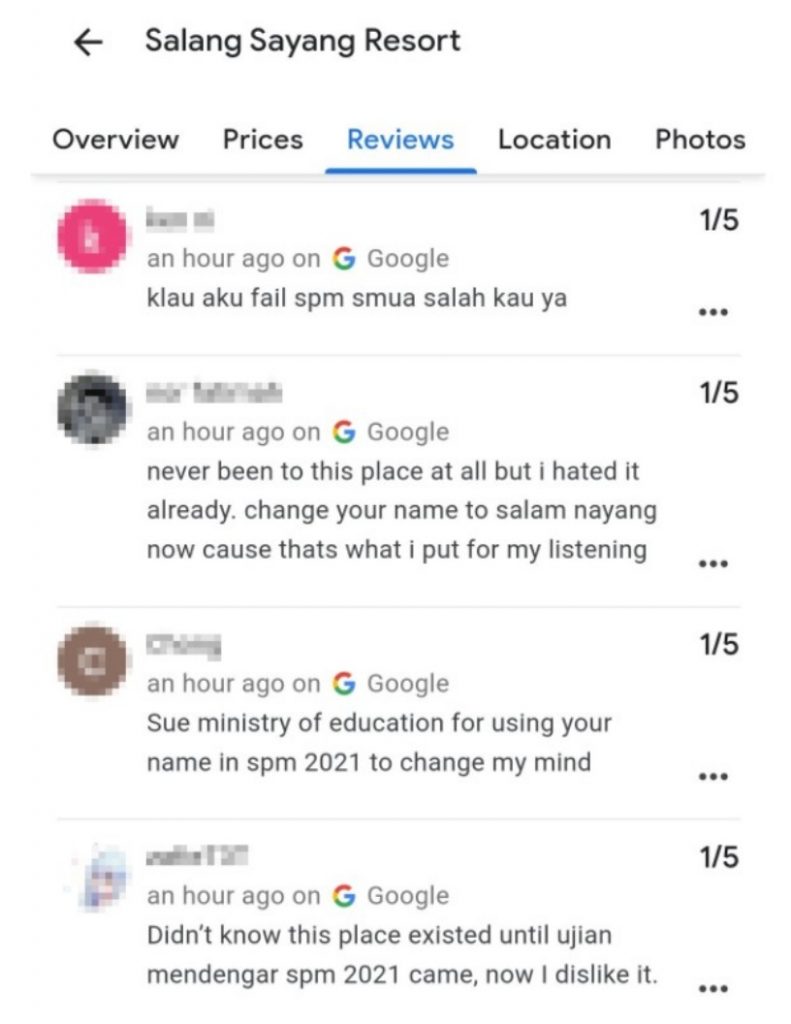This screenshot has width=791, height=1024.
Task: Open options for the 'ujian mendengar' review
Action: [x=711, y=988]
